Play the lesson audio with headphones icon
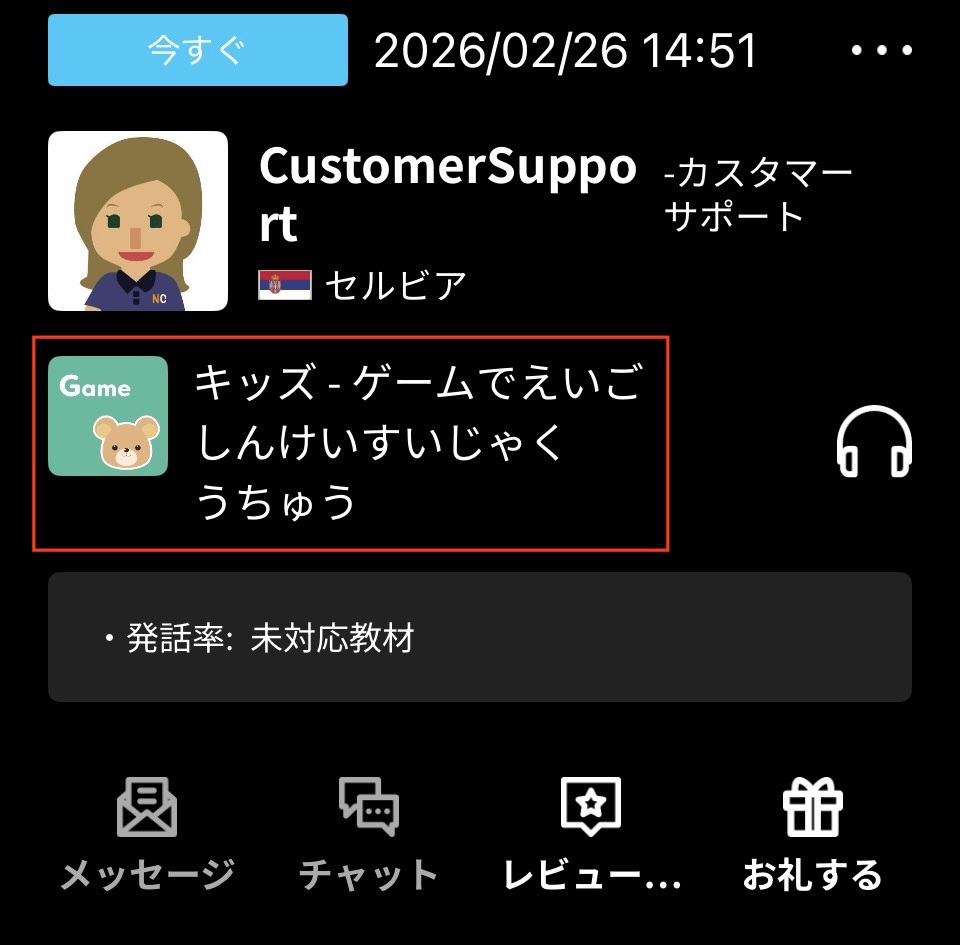The image size is (960, 945). [x=874, y=443]
